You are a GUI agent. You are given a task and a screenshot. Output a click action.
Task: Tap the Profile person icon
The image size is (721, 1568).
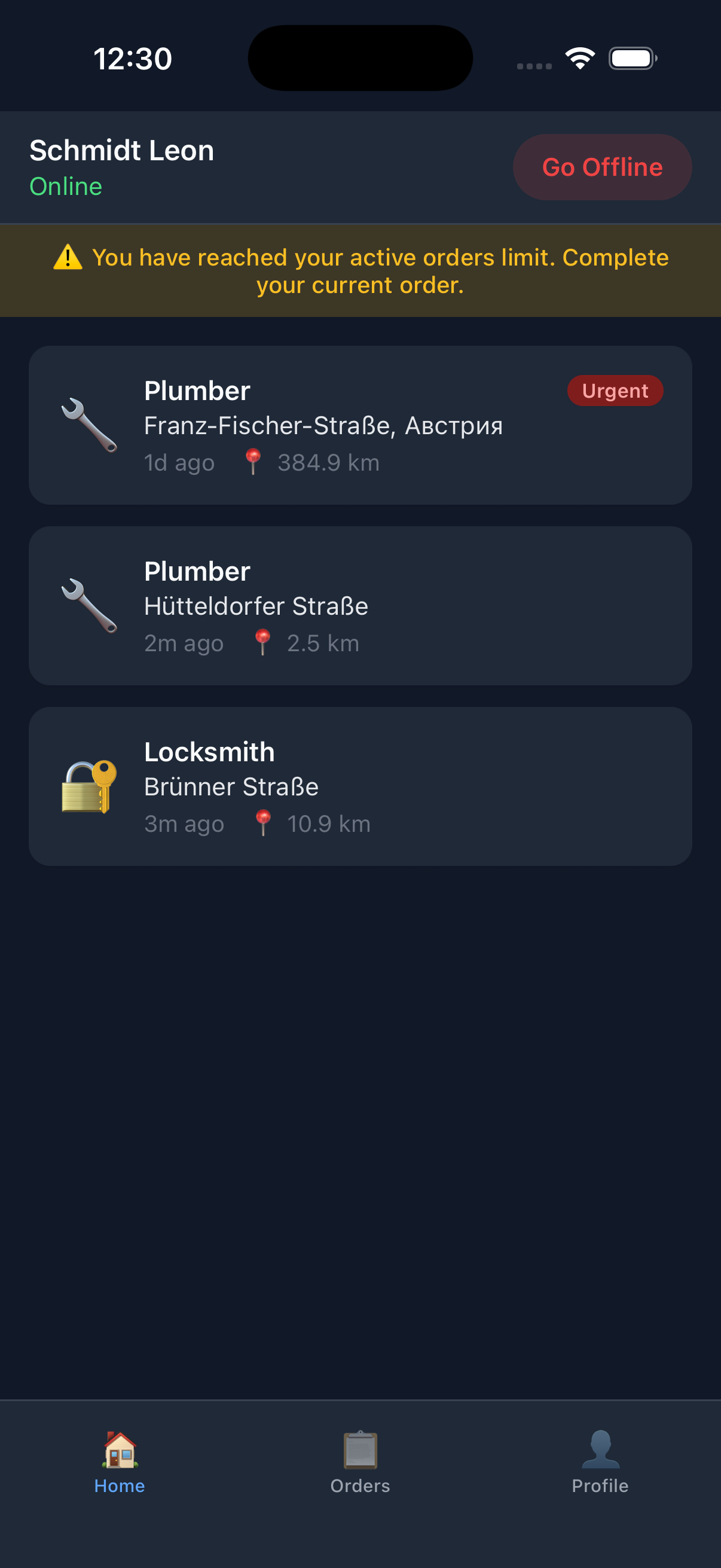tap(600, 1452)
